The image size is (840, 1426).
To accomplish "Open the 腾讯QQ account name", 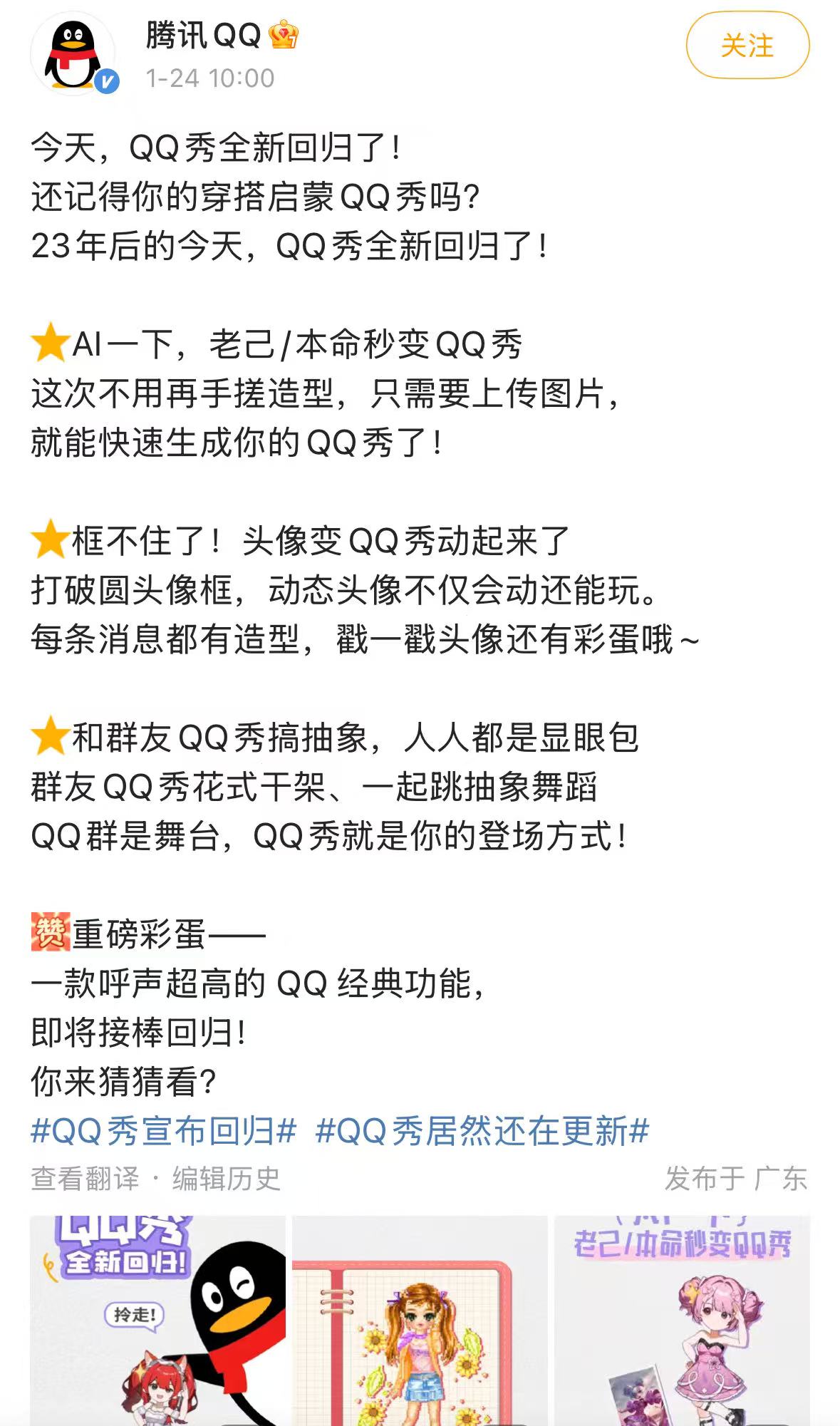I will coord(204,36).
